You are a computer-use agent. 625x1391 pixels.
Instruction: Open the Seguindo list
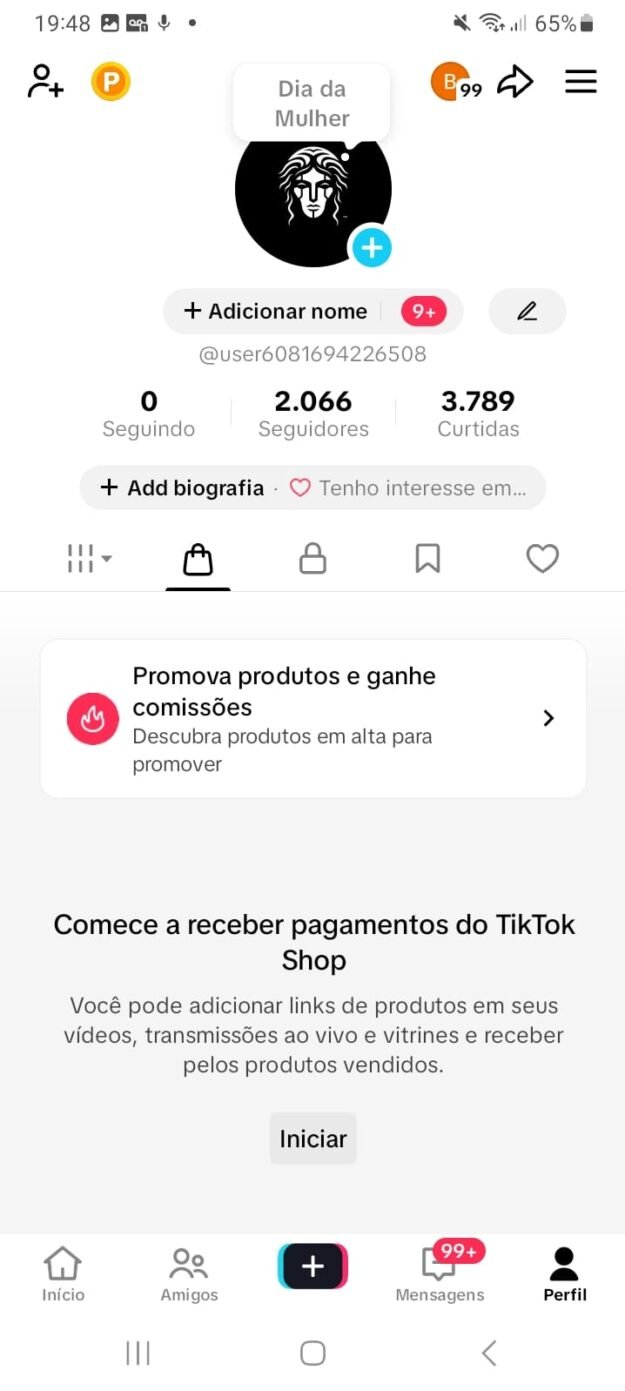coord(149,414)
